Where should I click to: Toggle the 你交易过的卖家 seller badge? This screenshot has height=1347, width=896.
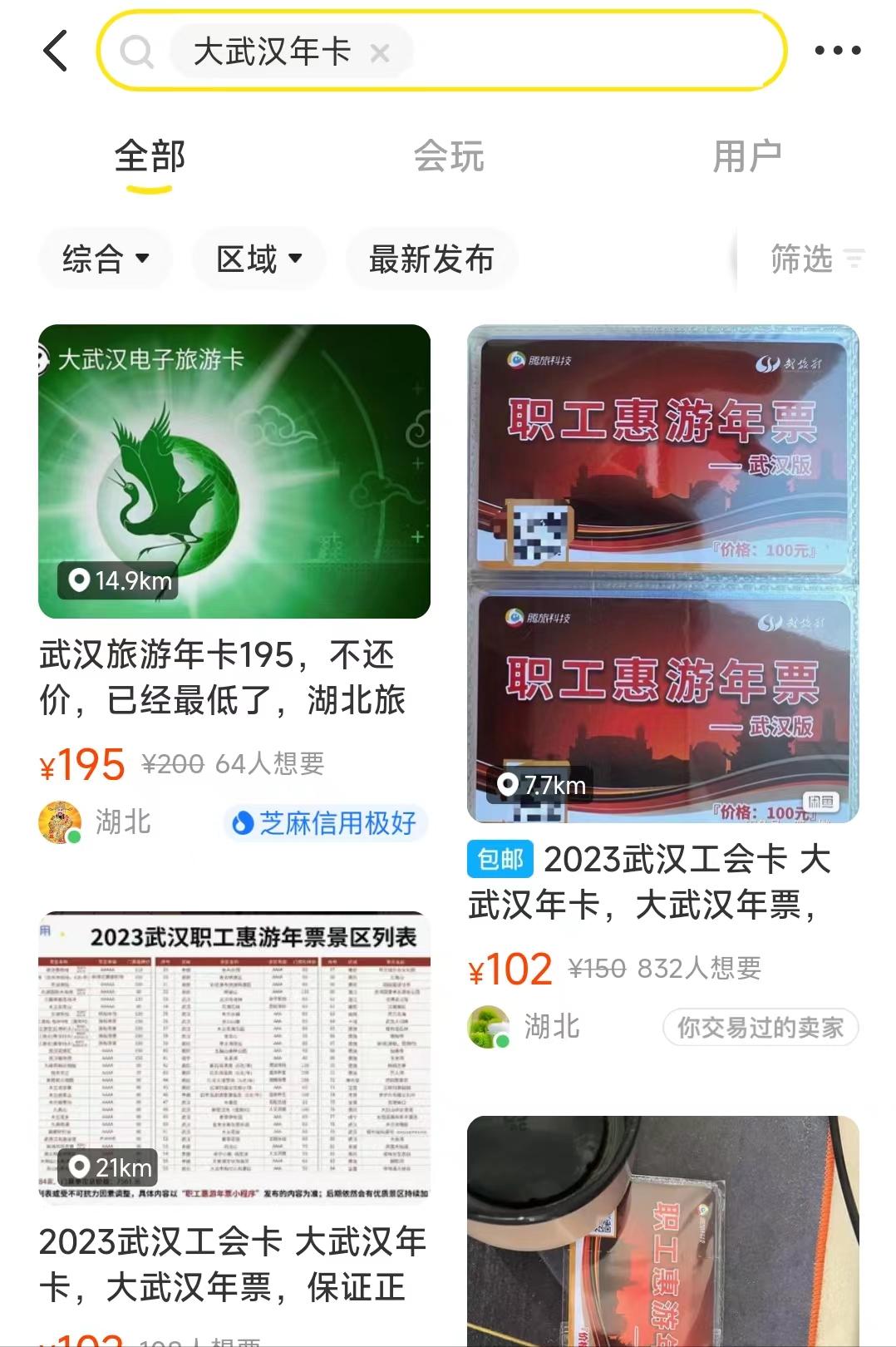(x=761, y=1029)
